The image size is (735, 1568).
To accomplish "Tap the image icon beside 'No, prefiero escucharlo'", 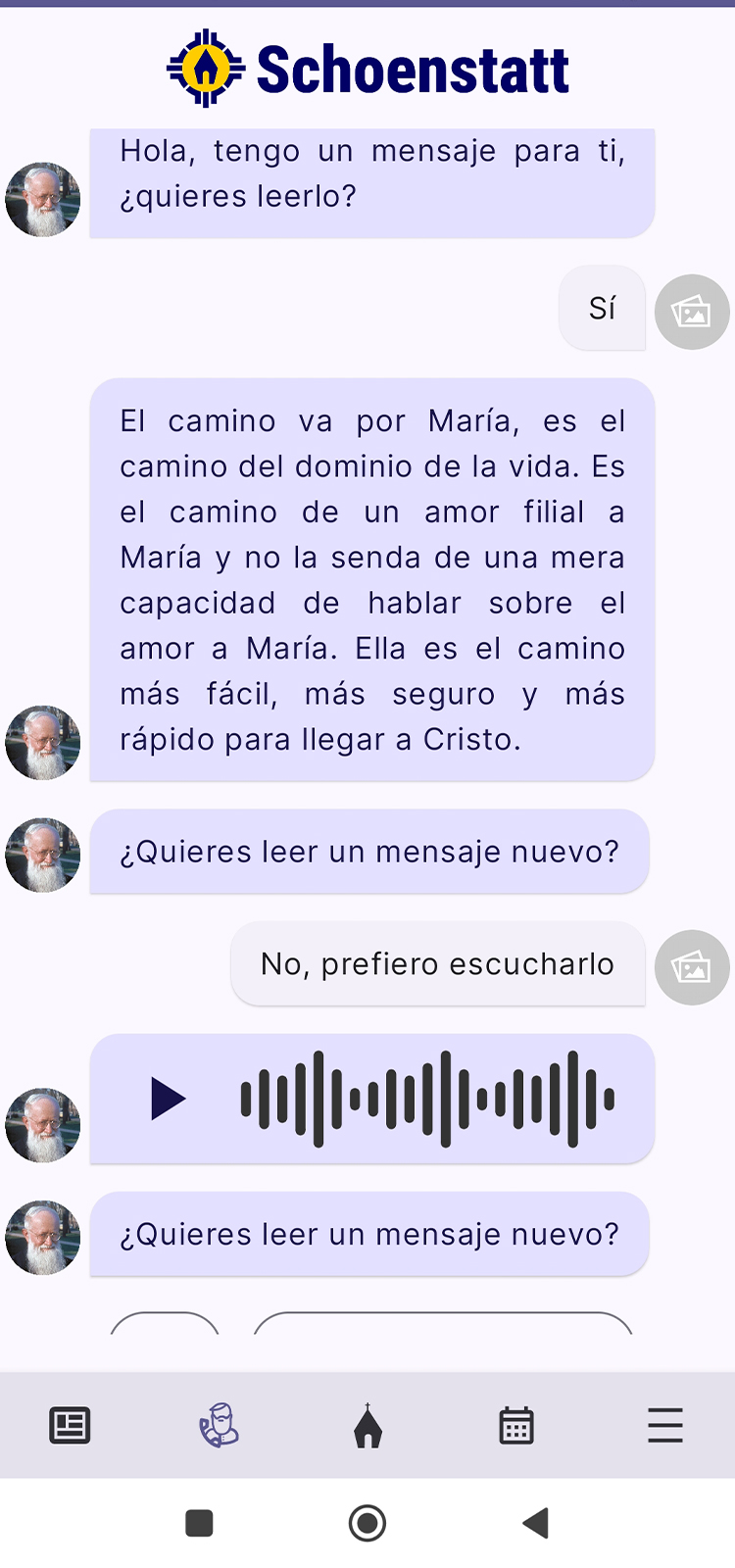I will tap(692, 968).
